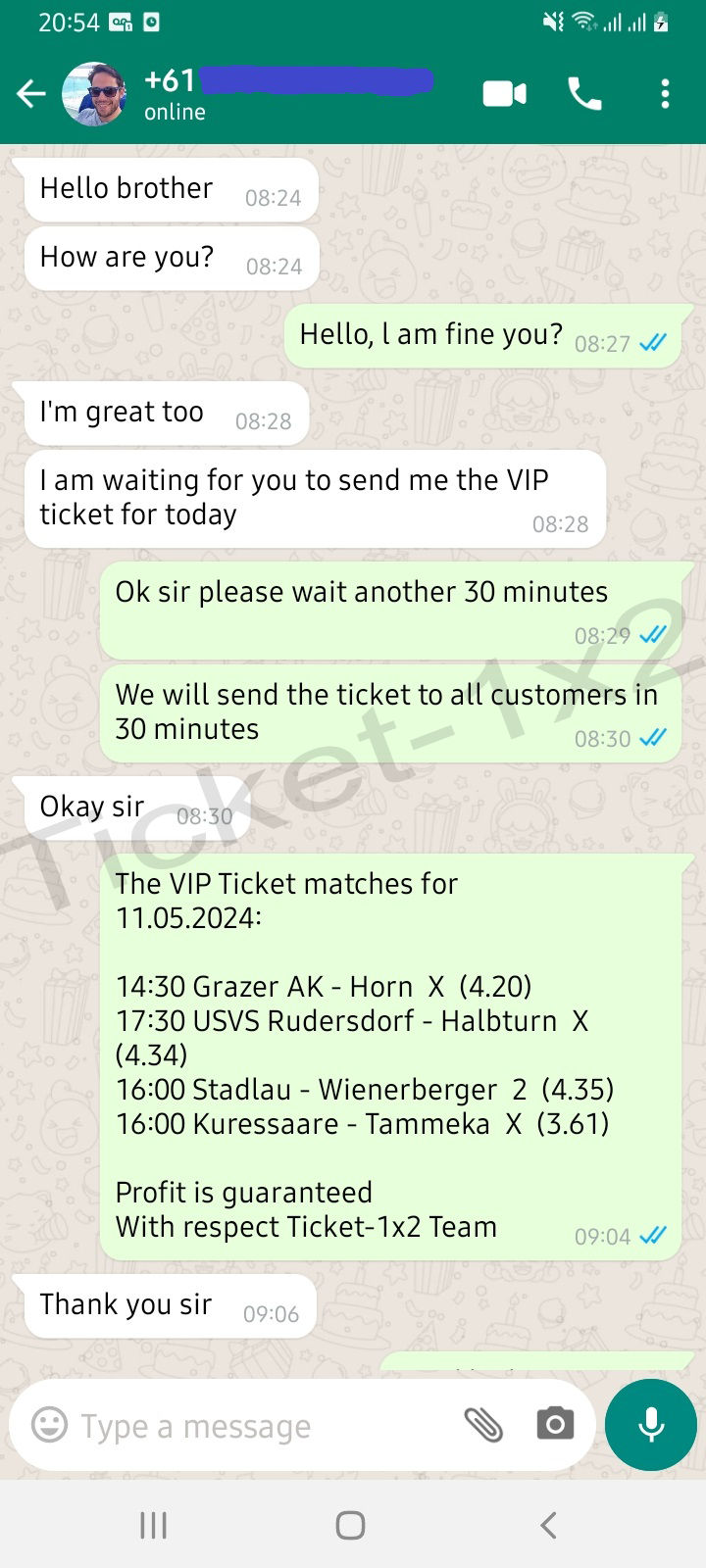Start a voice call
This screenshot has height=1568, width=706.
tap(585, 94)
